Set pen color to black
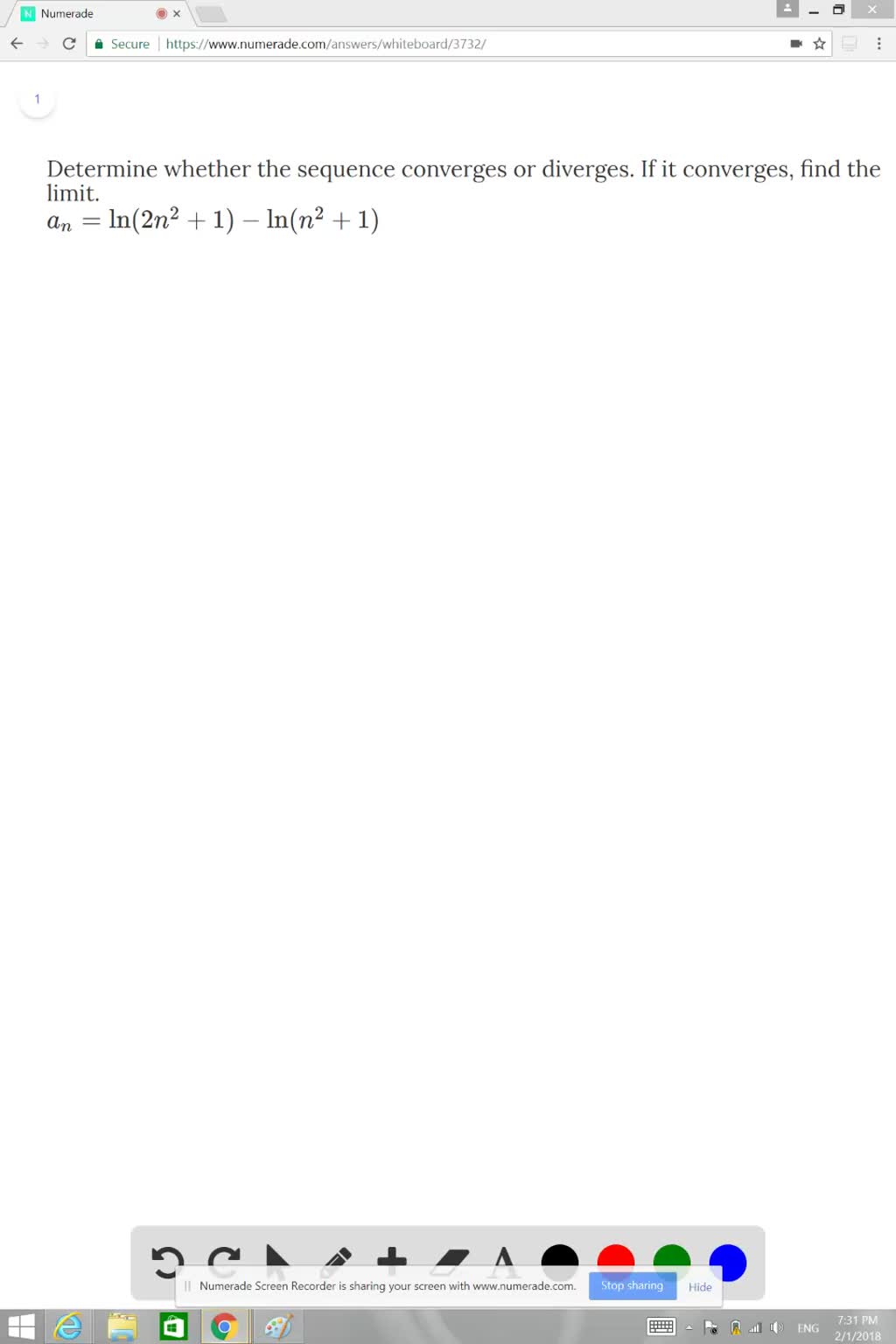 [x=560, y=1258]
